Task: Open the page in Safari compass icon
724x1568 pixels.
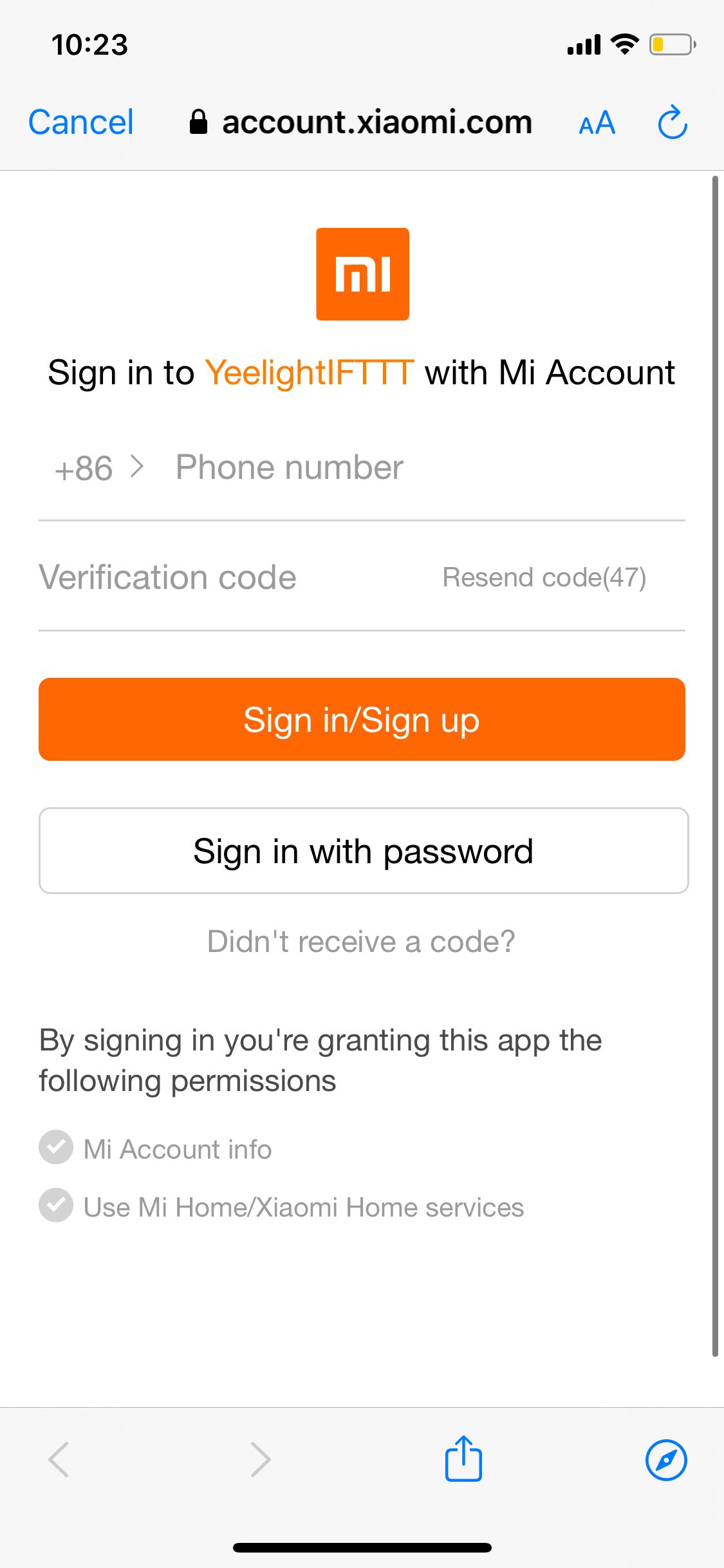Action: (x=665, y=1459)
